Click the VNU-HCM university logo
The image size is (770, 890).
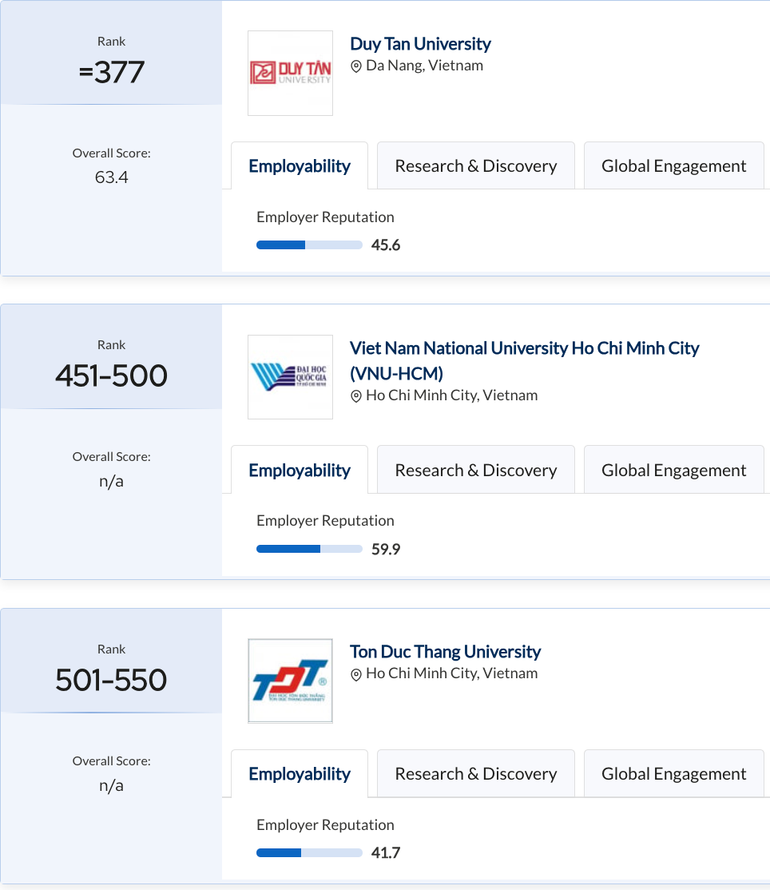click(x=290, y=377)
